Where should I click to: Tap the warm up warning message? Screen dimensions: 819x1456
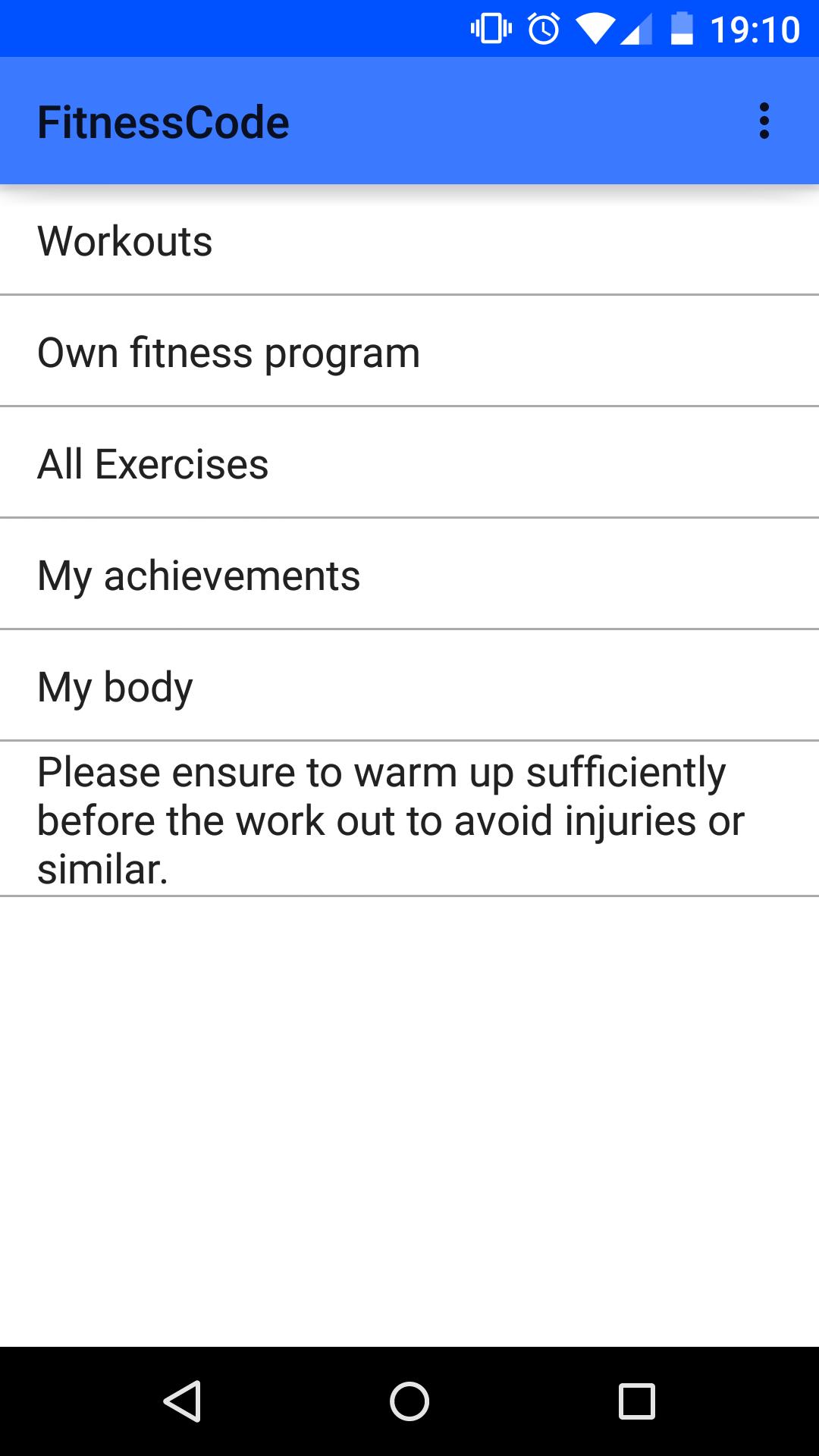[x=409, y=817]
